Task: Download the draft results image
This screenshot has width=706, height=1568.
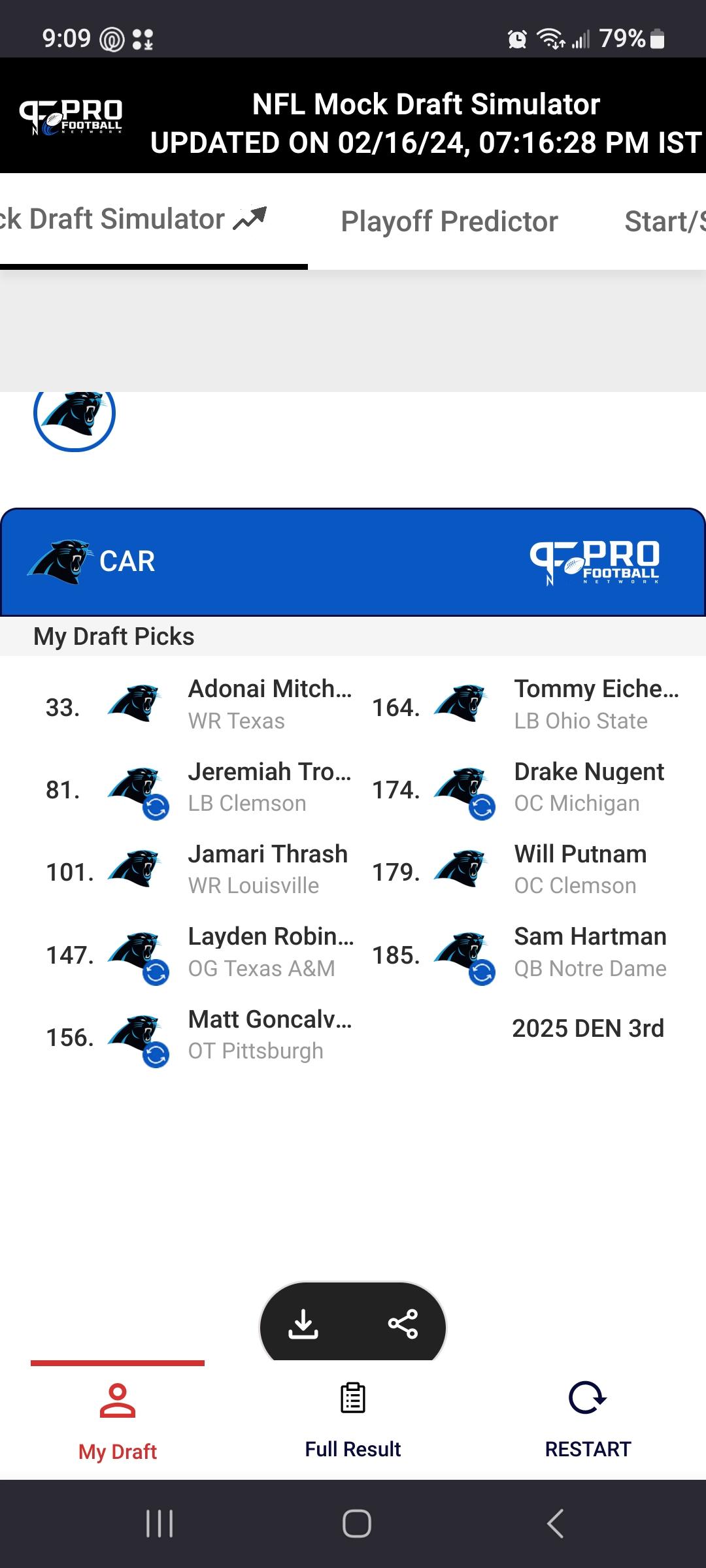Action: point(303,1324)
